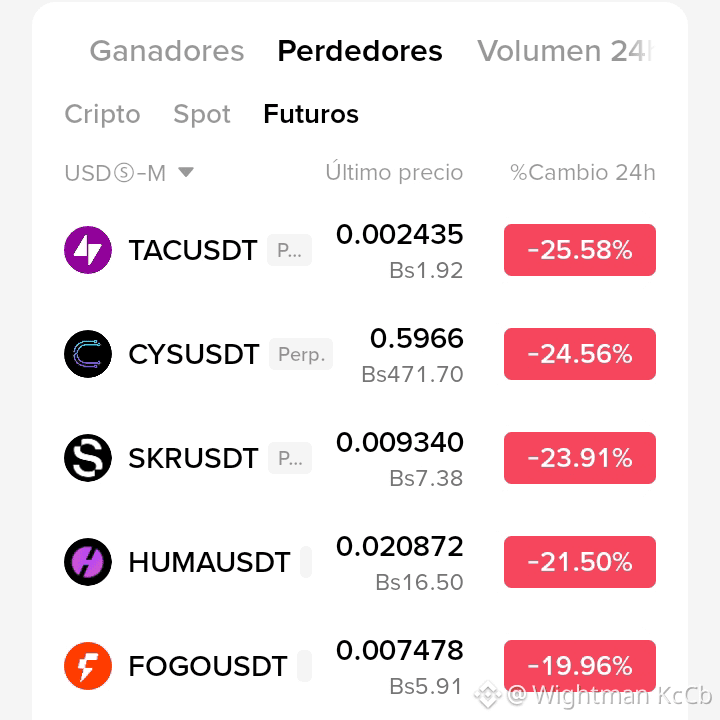Viewport: 720px width, 720px height.
Task: Select the Futuros category
Action: point(311,114)
